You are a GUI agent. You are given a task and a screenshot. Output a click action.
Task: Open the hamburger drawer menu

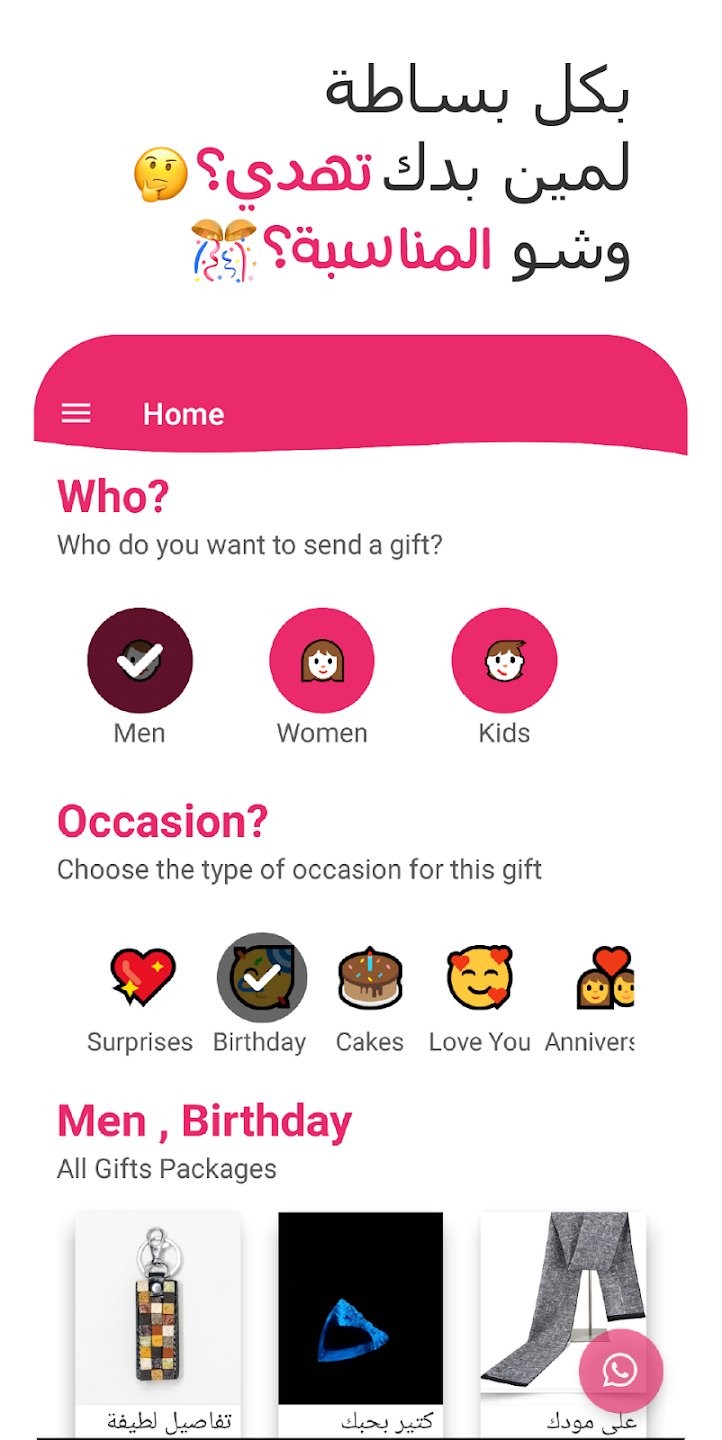76,414
